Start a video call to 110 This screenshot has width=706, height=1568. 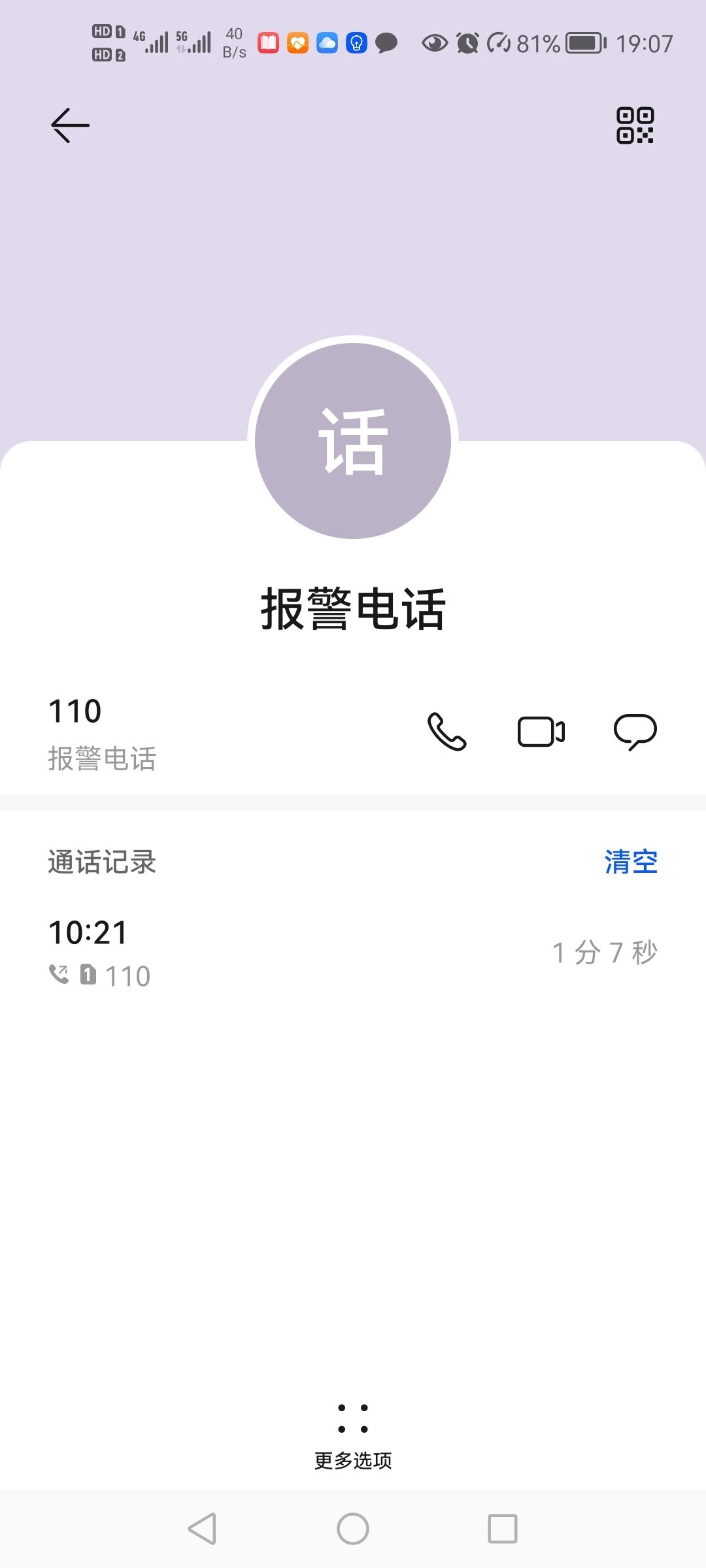click(541, 731)
